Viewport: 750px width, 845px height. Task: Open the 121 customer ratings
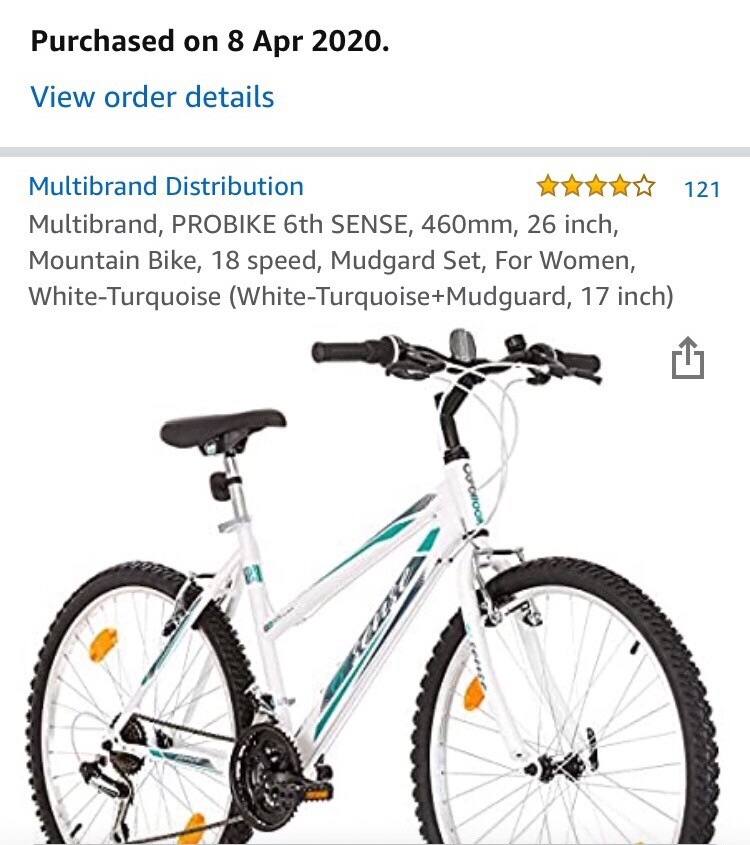coord(701,189)
